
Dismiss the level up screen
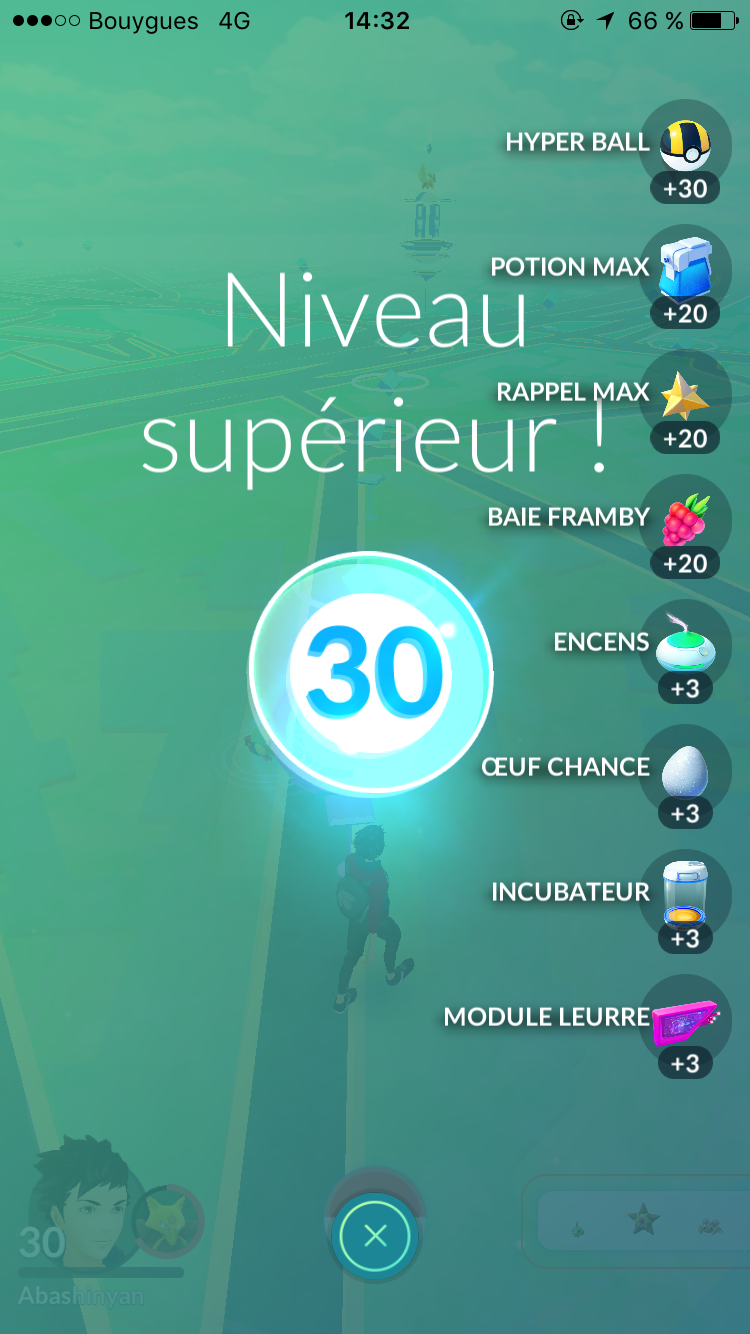(x=375, y=1237)
